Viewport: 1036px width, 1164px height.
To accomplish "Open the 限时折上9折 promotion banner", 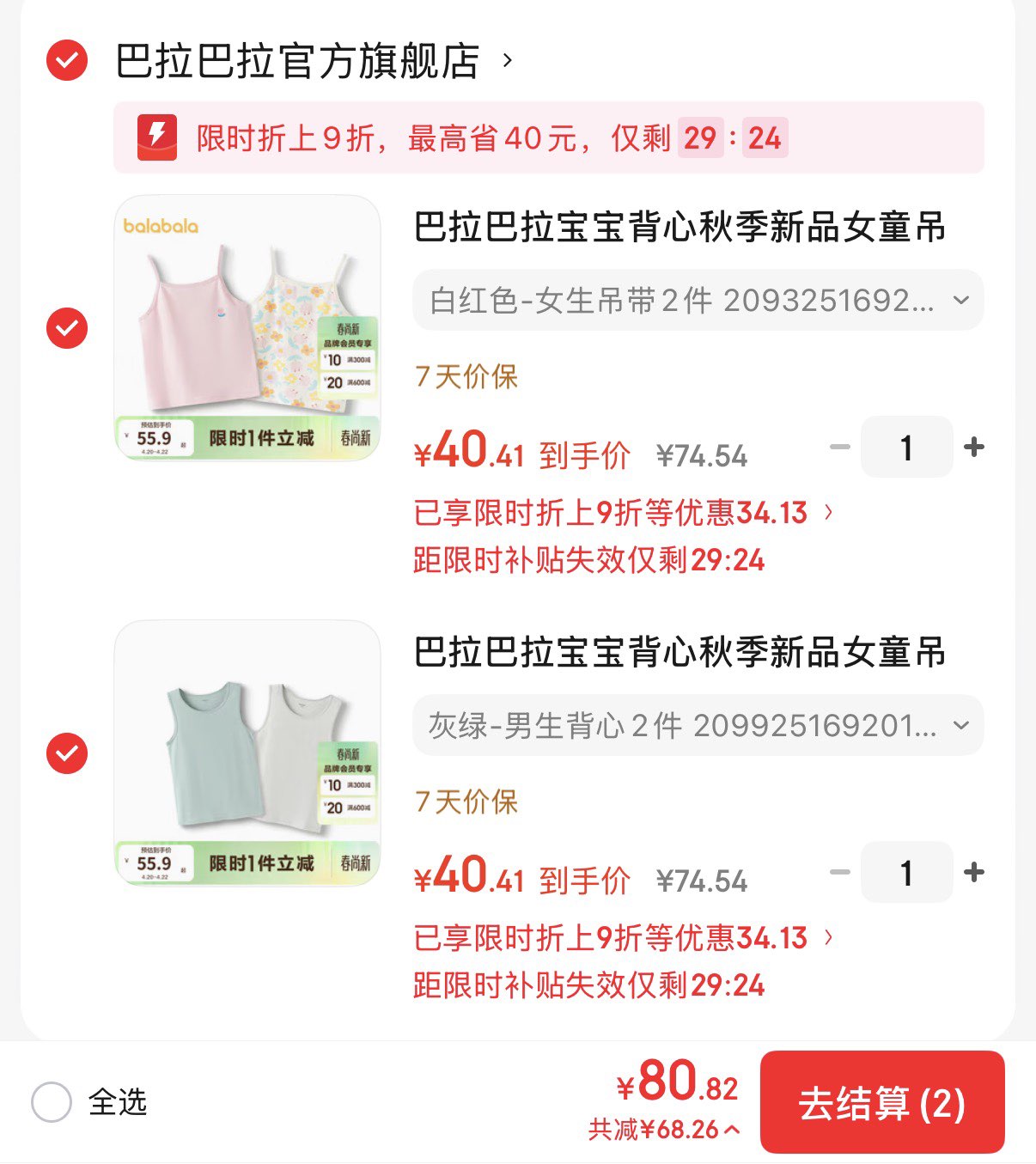I will coord(548,137).
